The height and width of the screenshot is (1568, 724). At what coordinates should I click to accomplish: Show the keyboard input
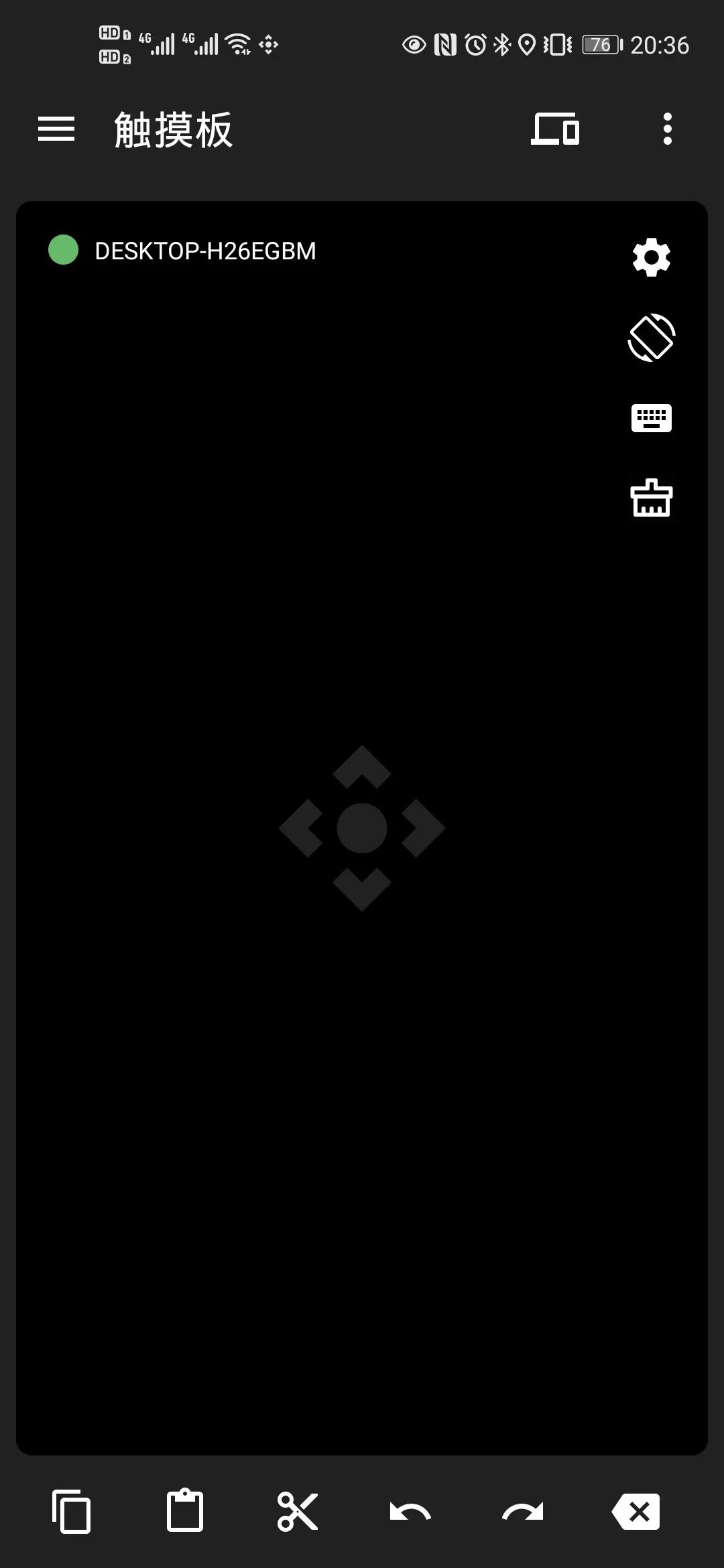[651, 418]
